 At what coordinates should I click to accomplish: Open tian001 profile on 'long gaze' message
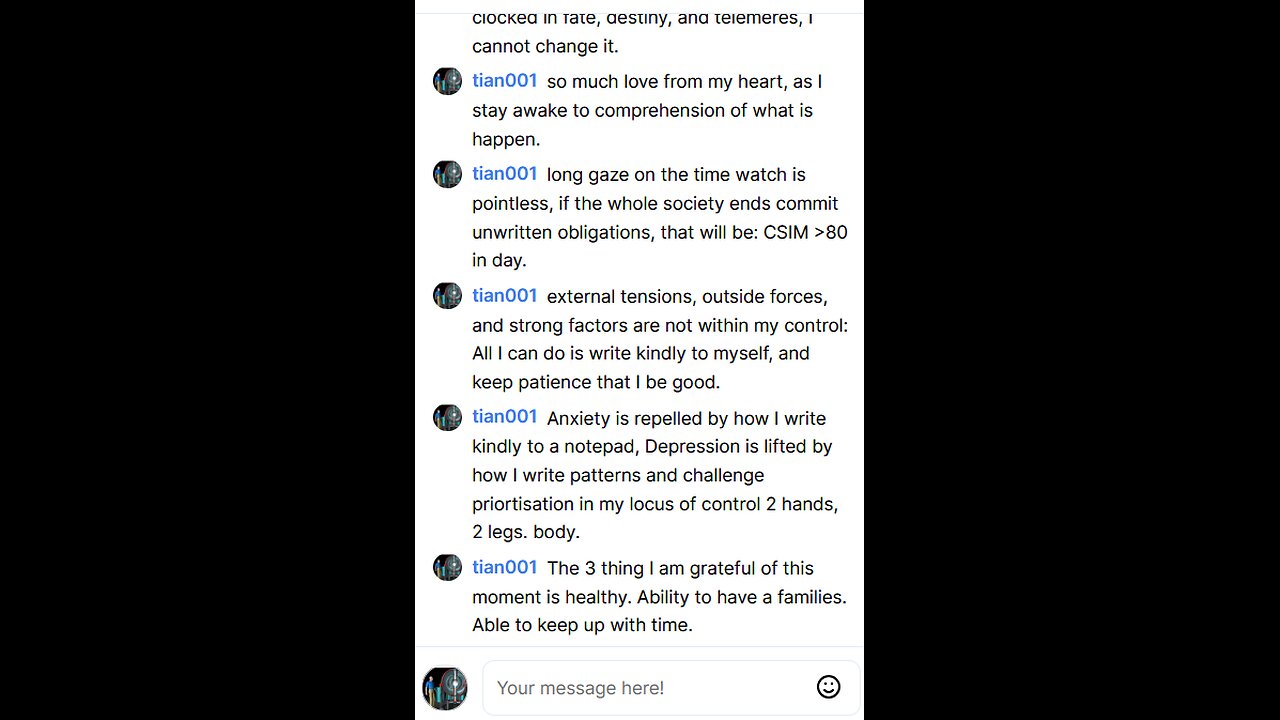coord(504,174)
